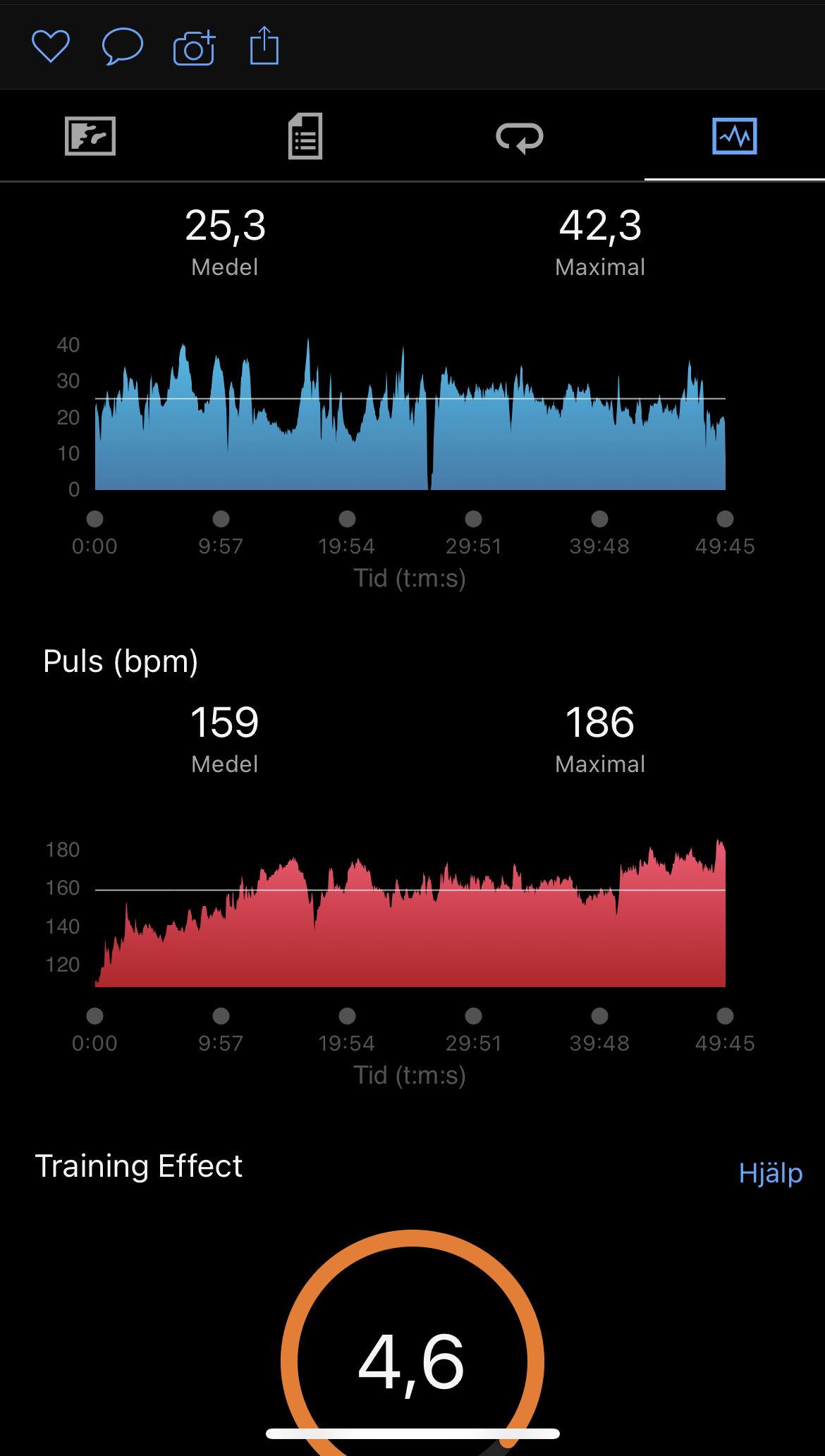Image resolution: width=825 pixels, height=1456 pixels.
Task: Switch to the laps tab
Action: point(520,137)
